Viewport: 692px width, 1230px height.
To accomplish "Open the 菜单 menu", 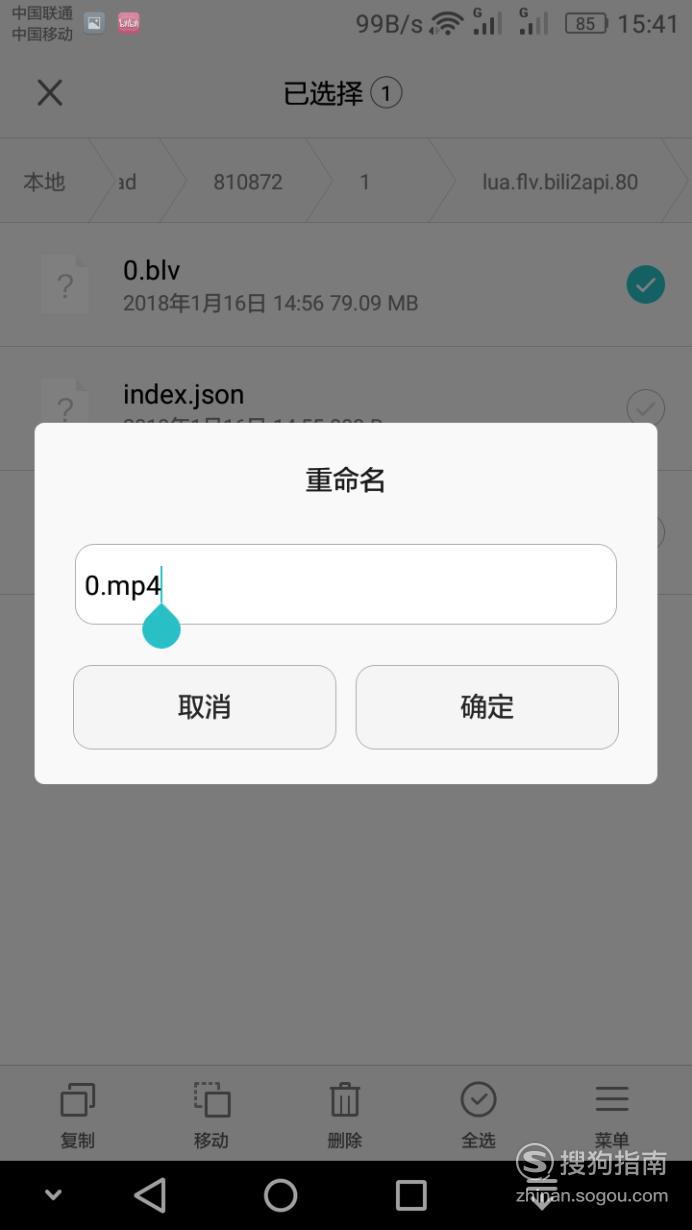I will [x=612, y=1114].
